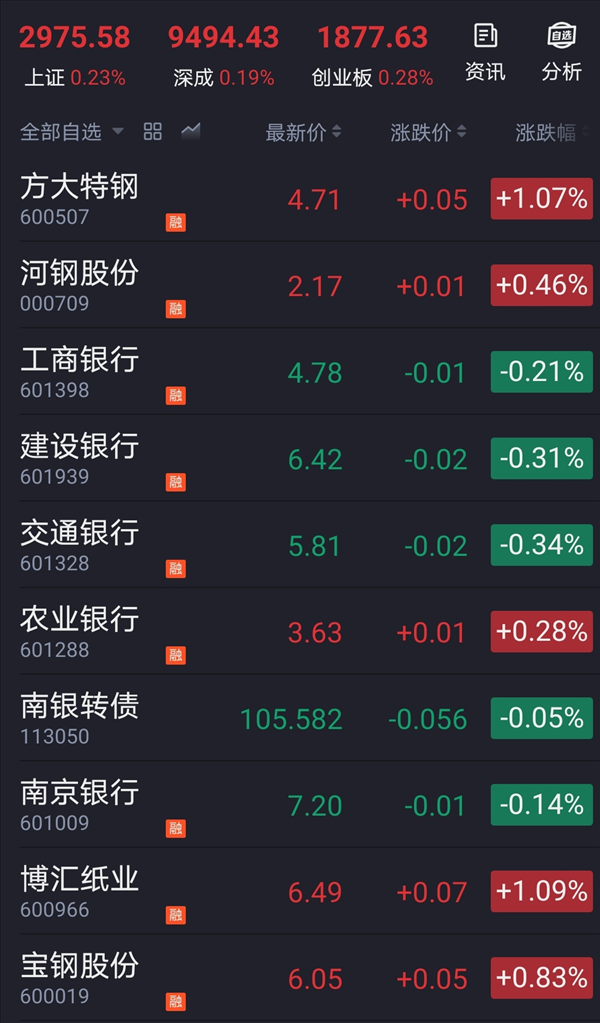Open the 资讯 news section
This screenshot has height=1023, width=600.
pyautogui.click(x=485, y=53)
